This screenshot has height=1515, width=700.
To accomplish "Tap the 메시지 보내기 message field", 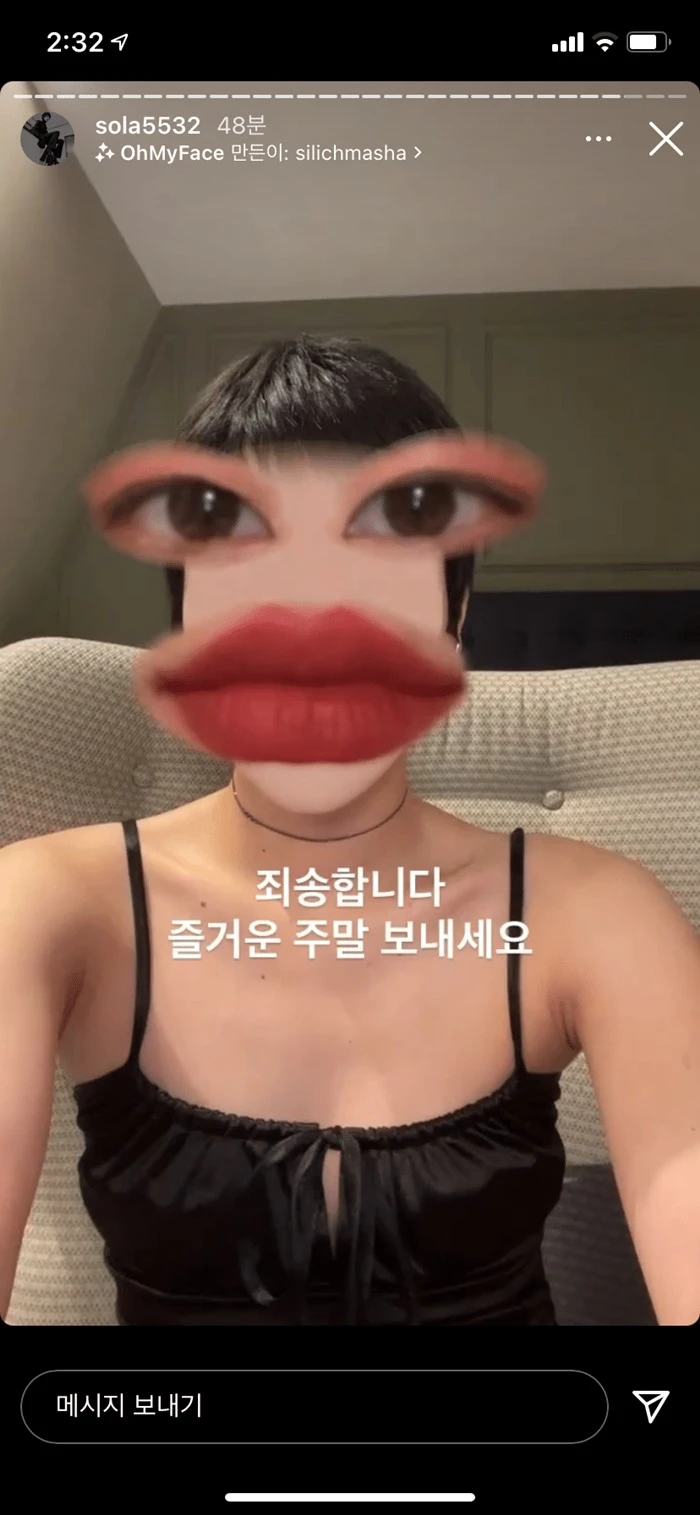I will click(313, 1406).
